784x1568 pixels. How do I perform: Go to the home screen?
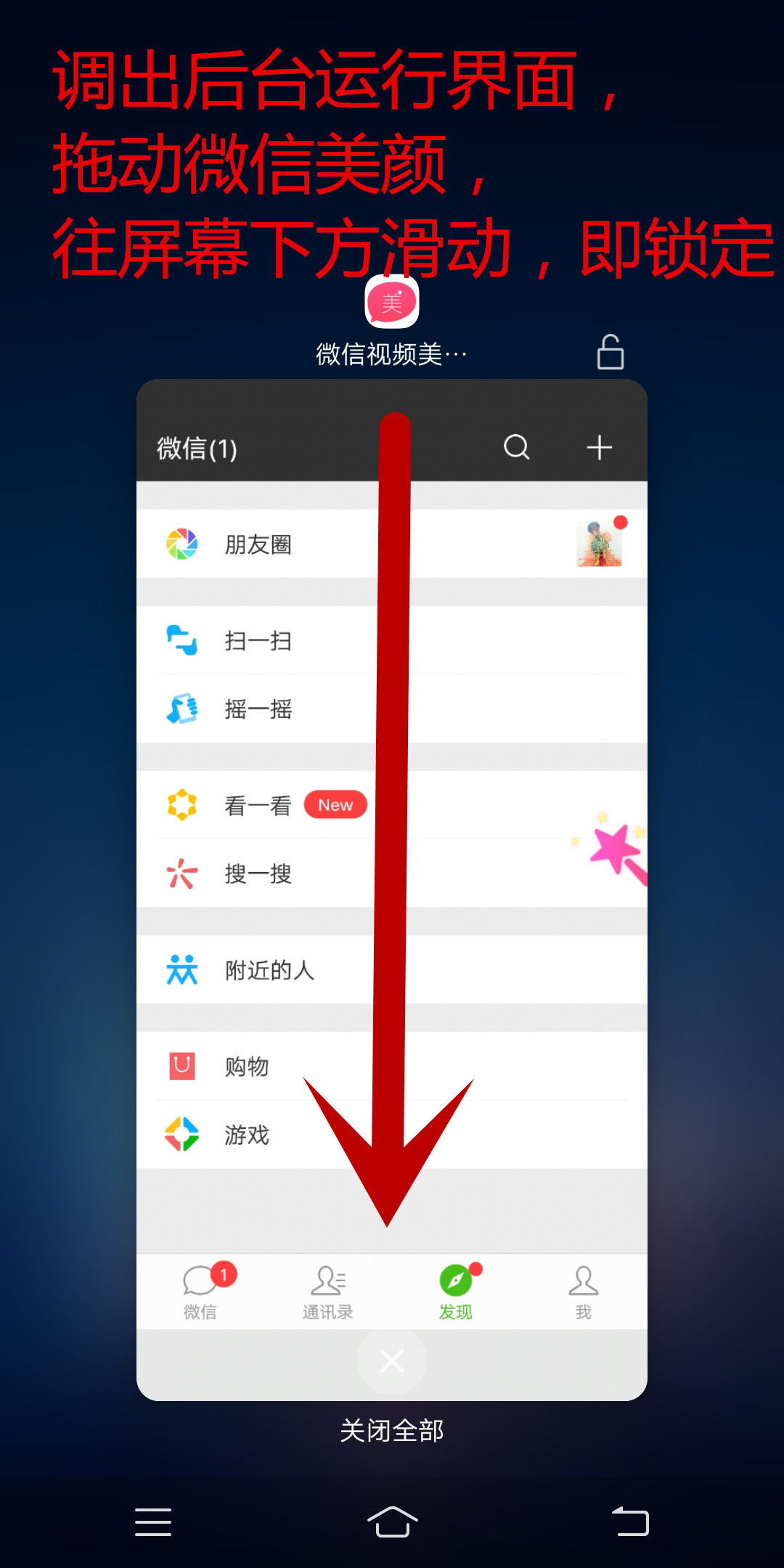(392, 1522)
